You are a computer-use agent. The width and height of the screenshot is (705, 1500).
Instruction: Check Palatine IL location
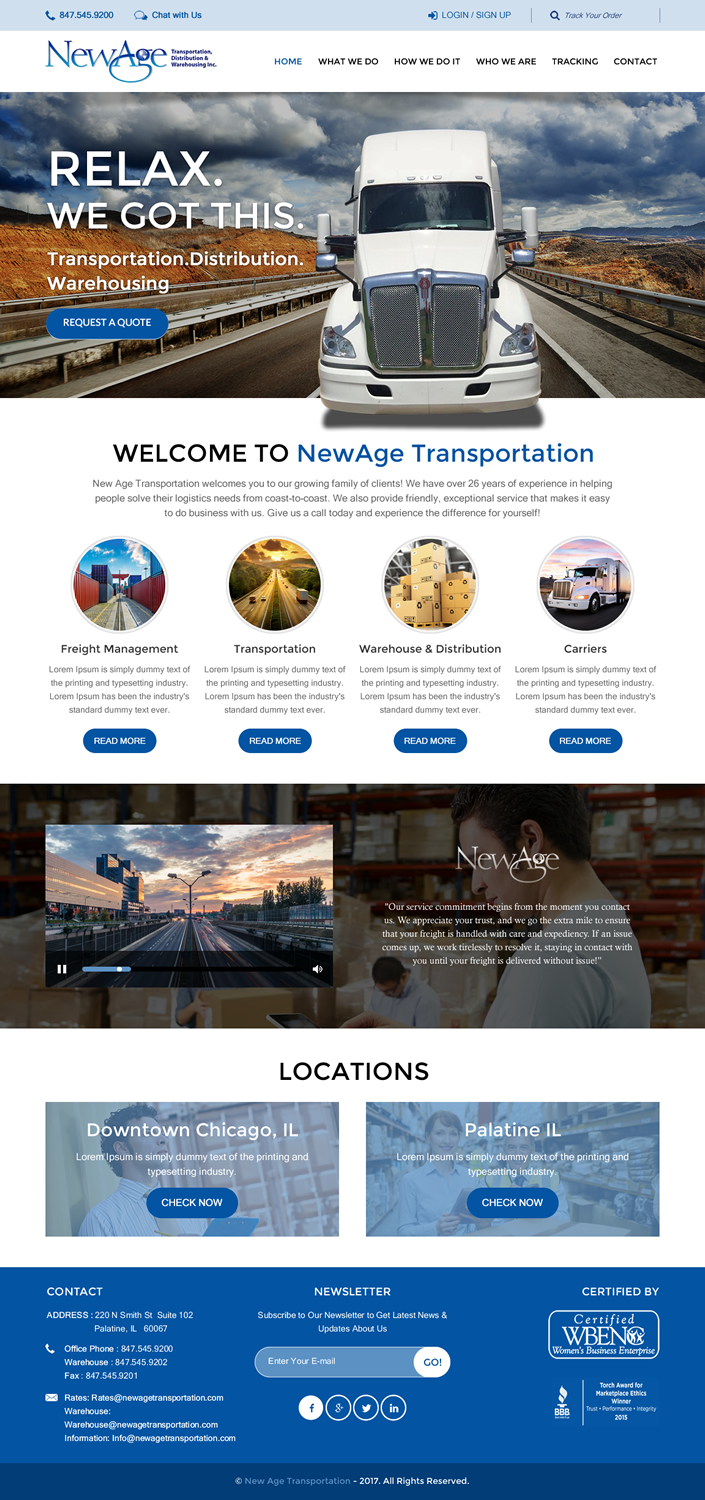(512, 1202)
